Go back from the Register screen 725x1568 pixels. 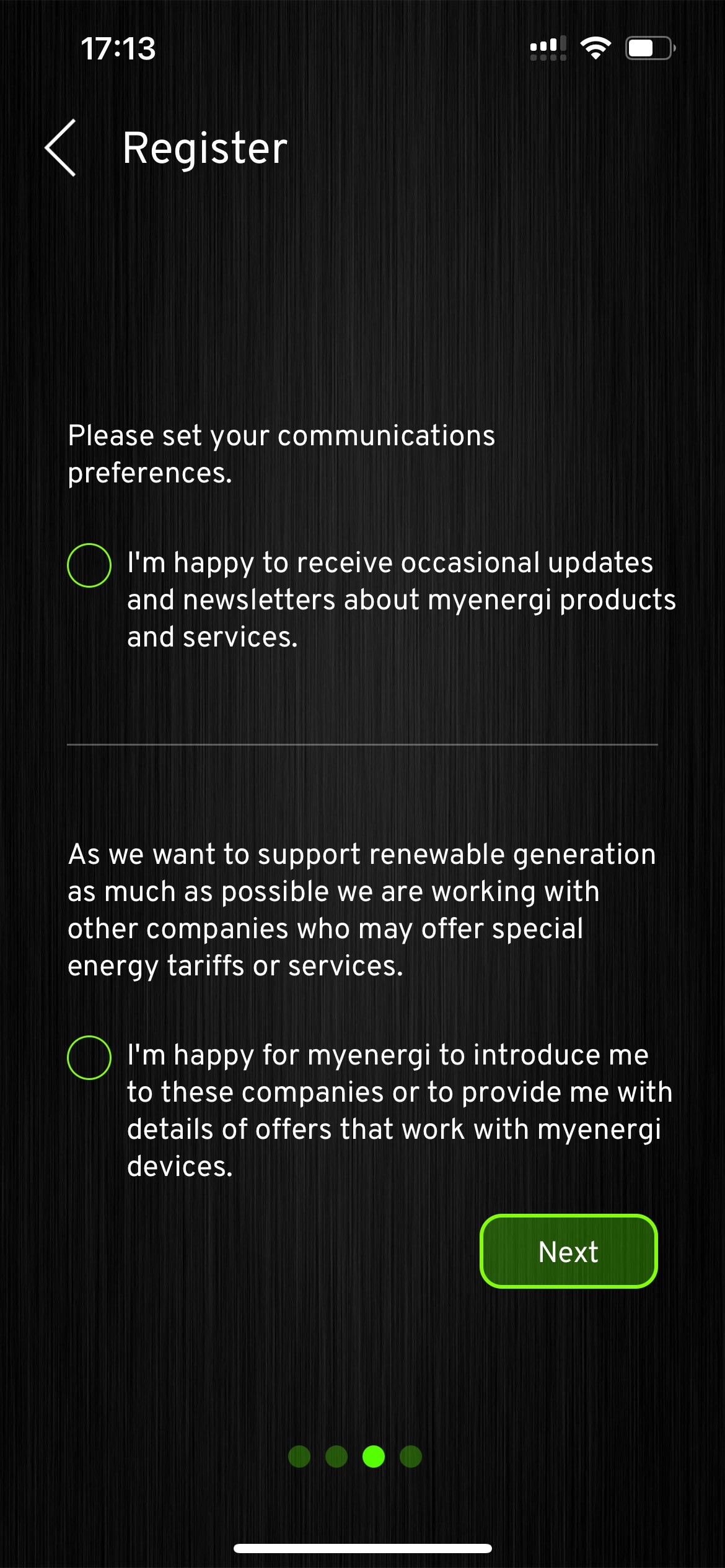tap(61, 148)
